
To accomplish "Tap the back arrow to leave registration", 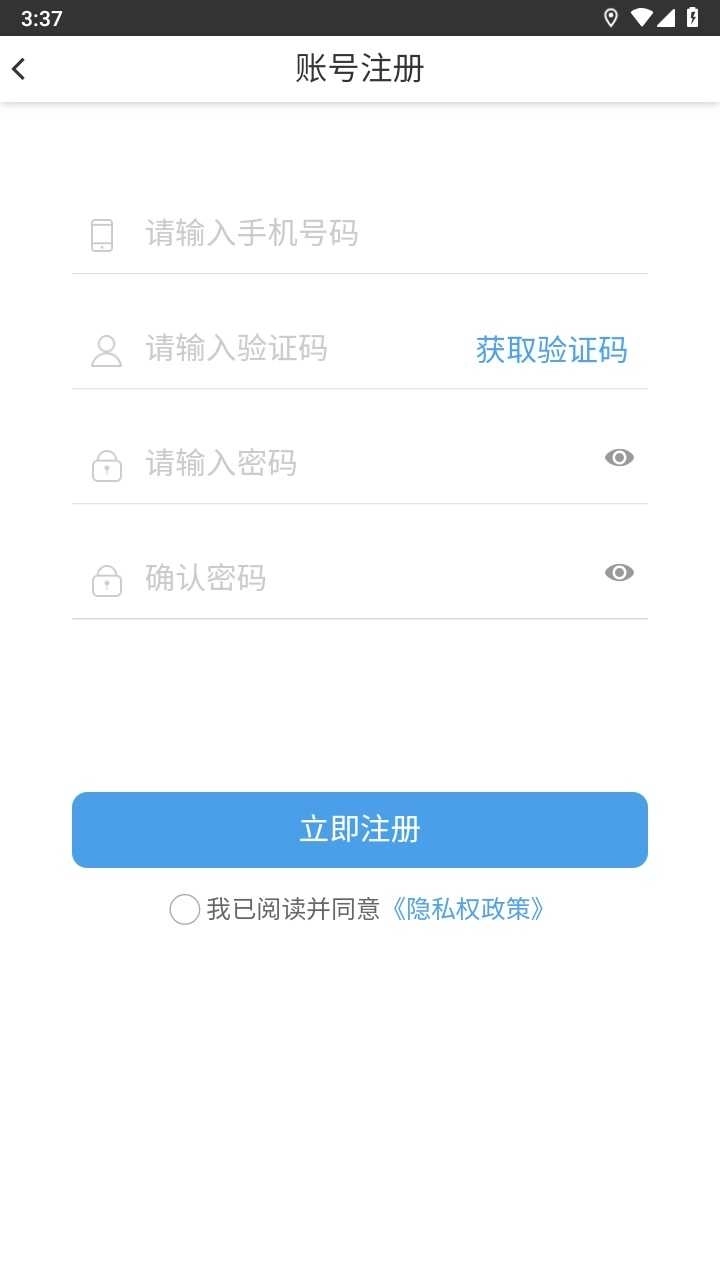I will click(20, 68).
